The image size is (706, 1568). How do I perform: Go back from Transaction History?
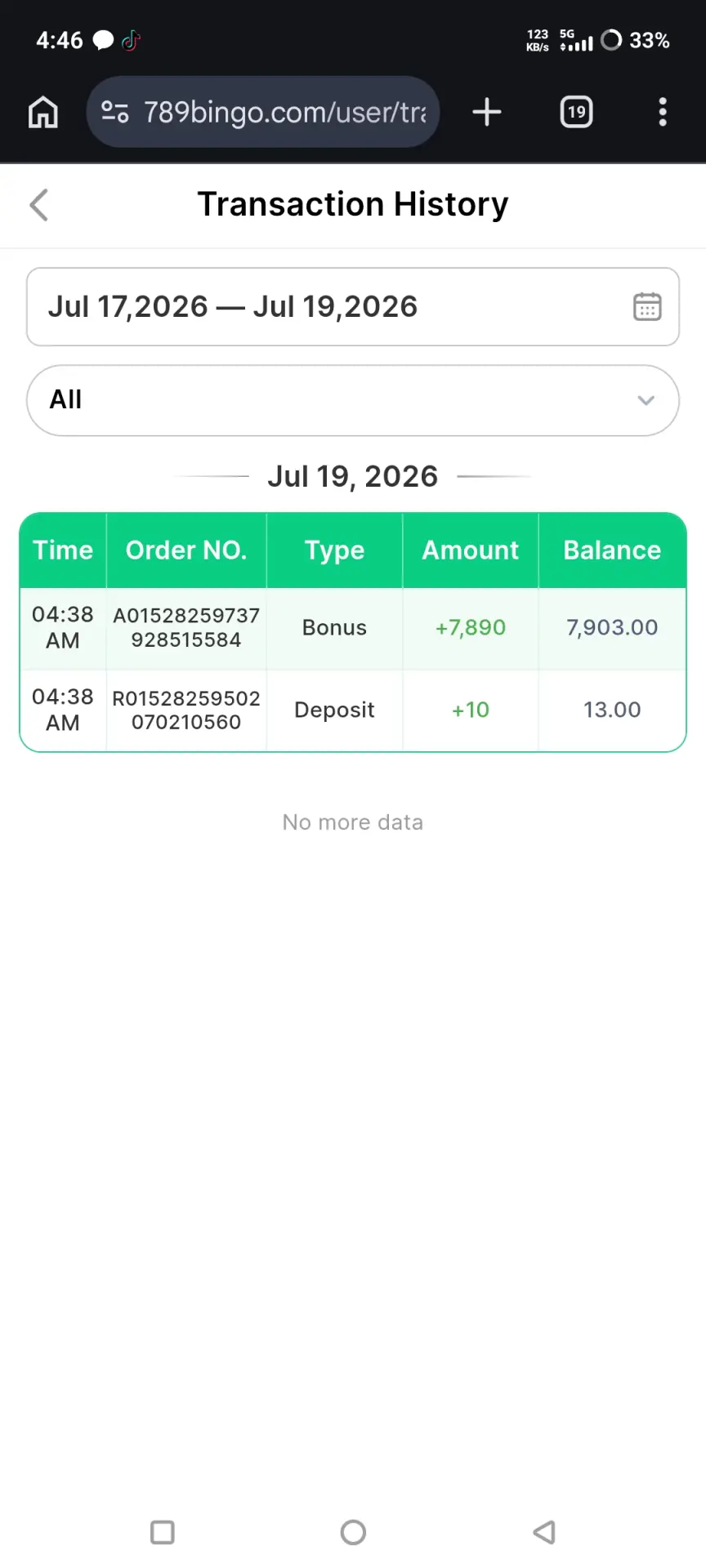(39, 205)
